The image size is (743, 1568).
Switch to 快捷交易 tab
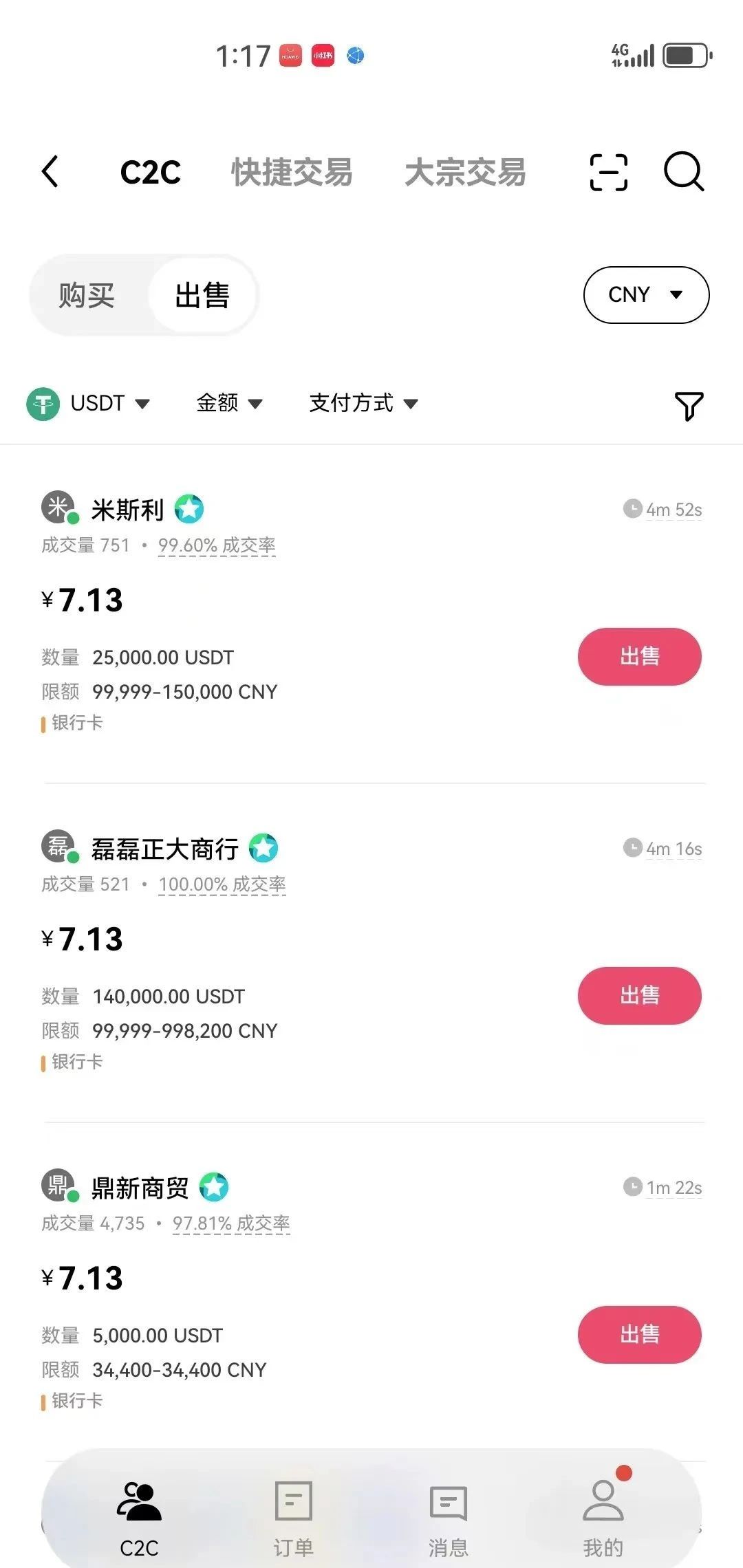pyautogui.click(x=292, y=173)
